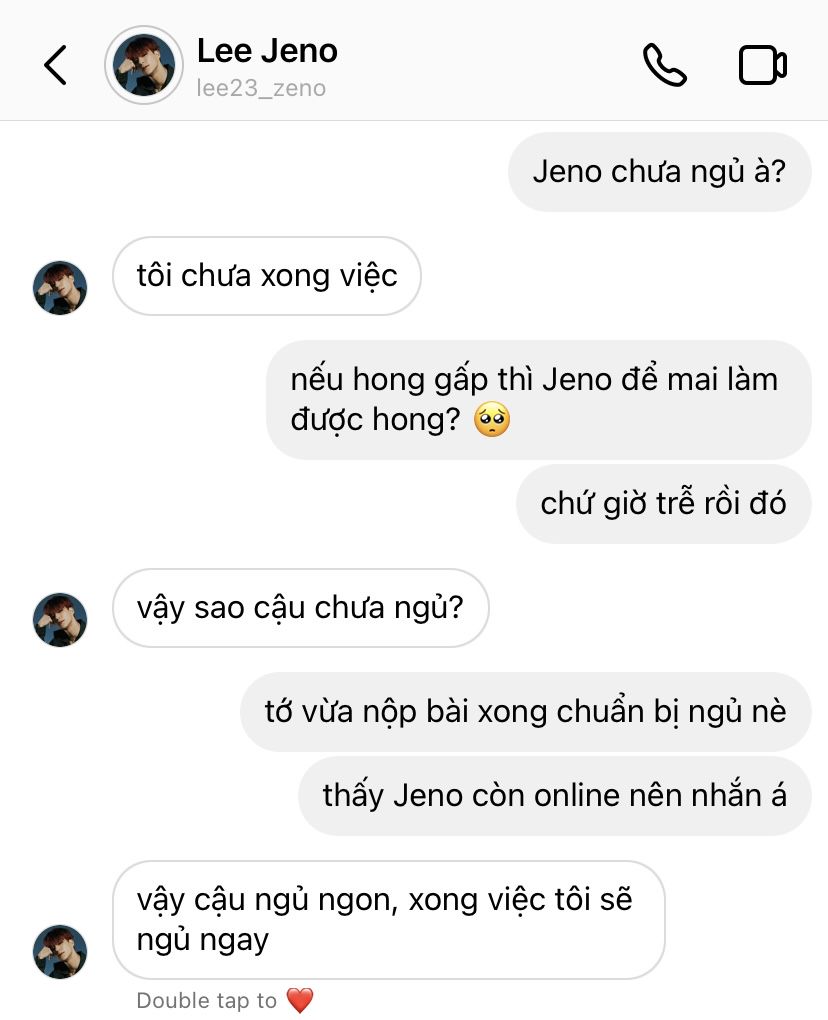The height and width of the screenshot is (1020, 828).
Task: Go back to the message list
Action: (x=55, y=65)
